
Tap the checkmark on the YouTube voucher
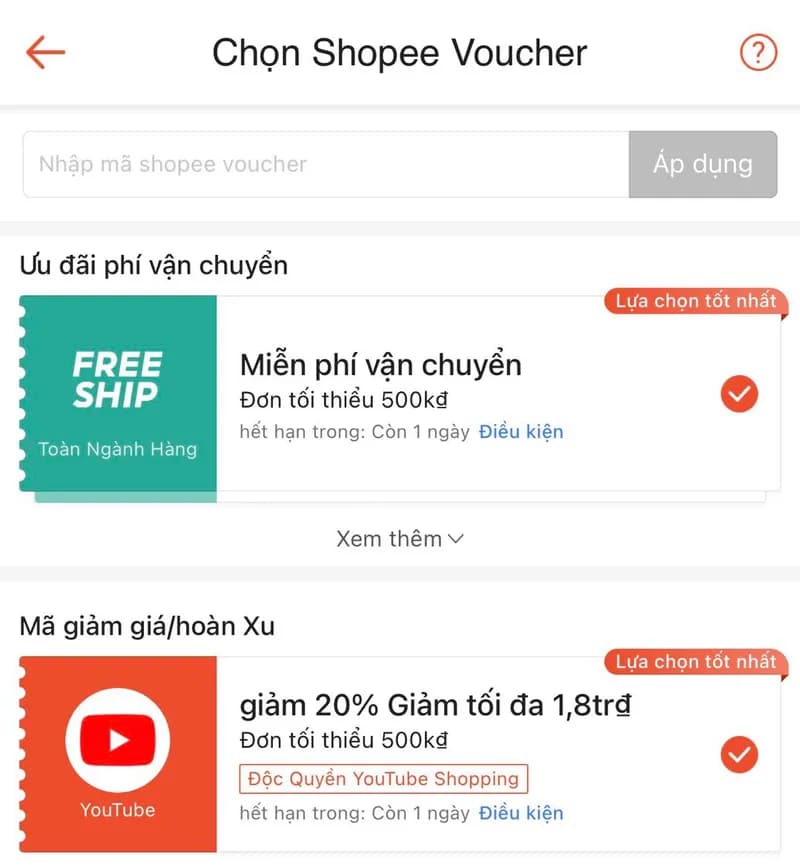click(737, 756)
